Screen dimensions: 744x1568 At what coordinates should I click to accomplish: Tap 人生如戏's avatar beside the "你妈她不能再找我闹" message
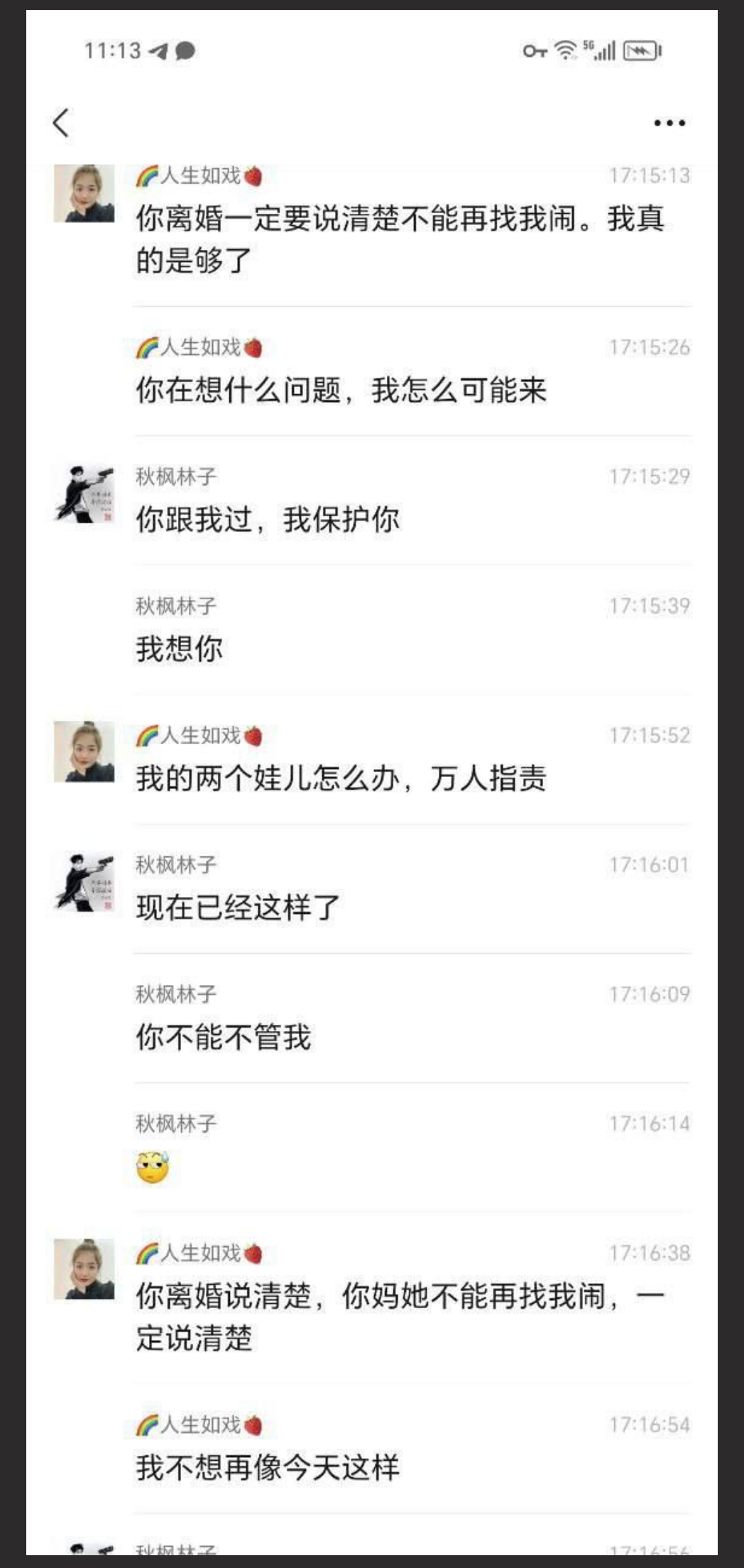(84, 1269)
